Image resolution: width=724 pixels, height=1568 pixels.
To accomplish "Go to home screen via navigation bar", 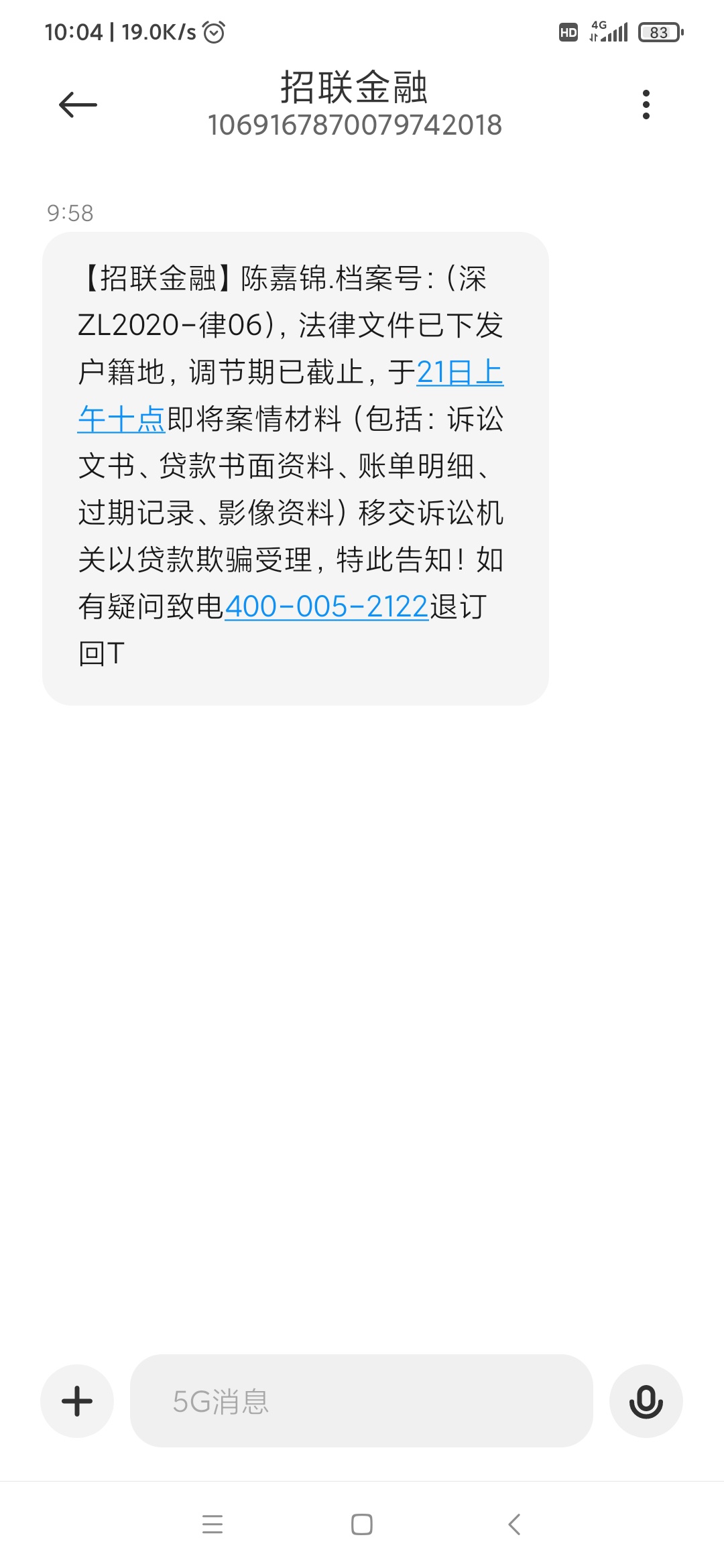I will click(362, 1524).
